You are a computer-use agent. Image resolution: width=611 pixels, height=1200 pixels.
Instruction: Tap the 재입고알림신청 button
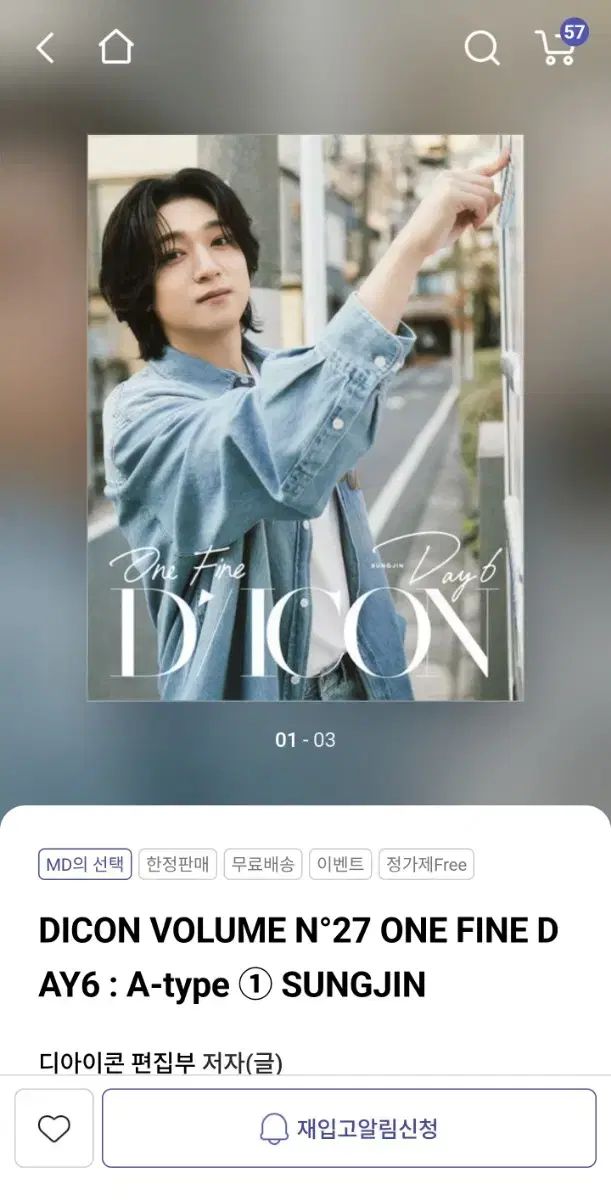349,1129
